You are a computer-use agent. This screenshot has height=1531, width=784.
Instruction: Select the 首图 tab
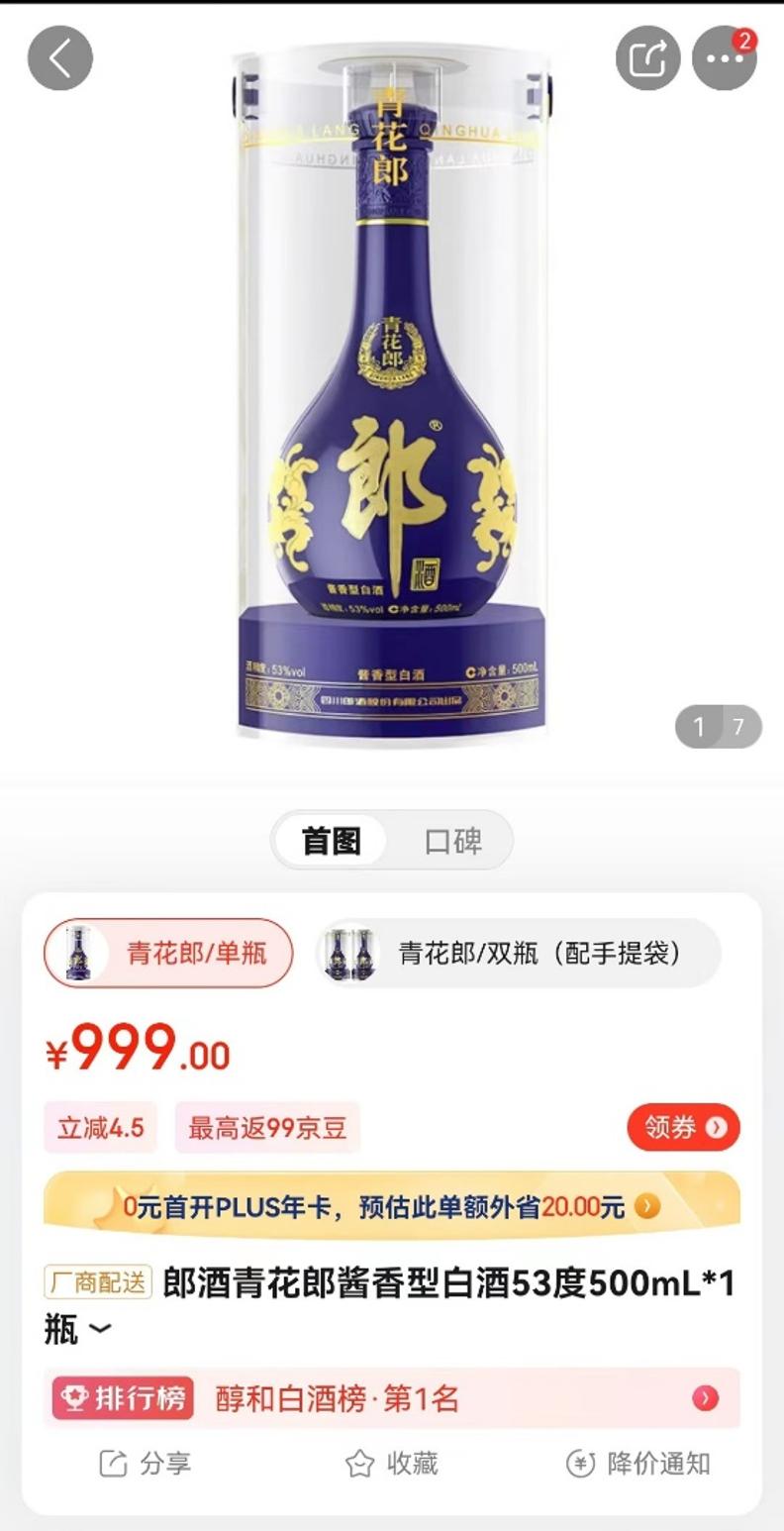pyautogui.click(x=331, y=841)
